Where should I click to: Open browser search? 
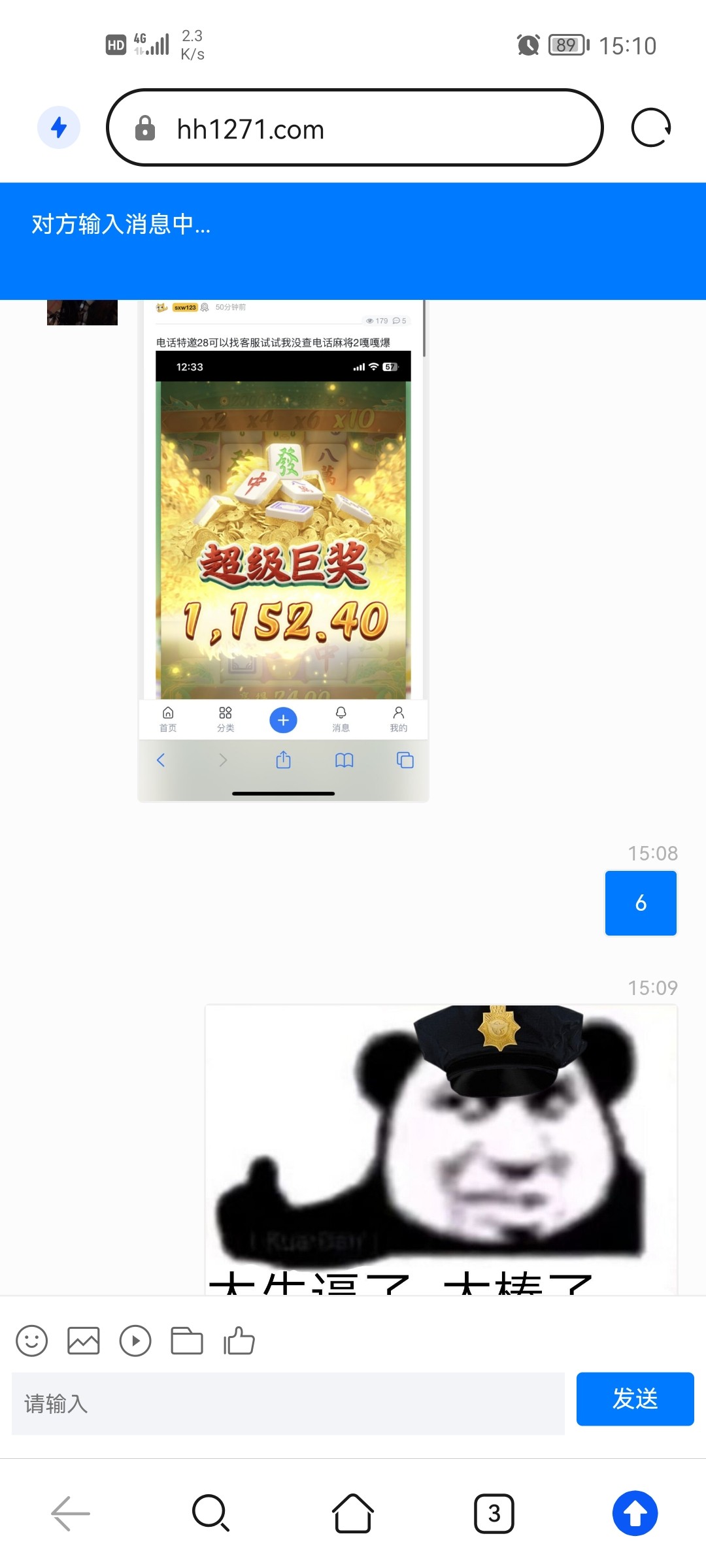tap(211, 1513)
